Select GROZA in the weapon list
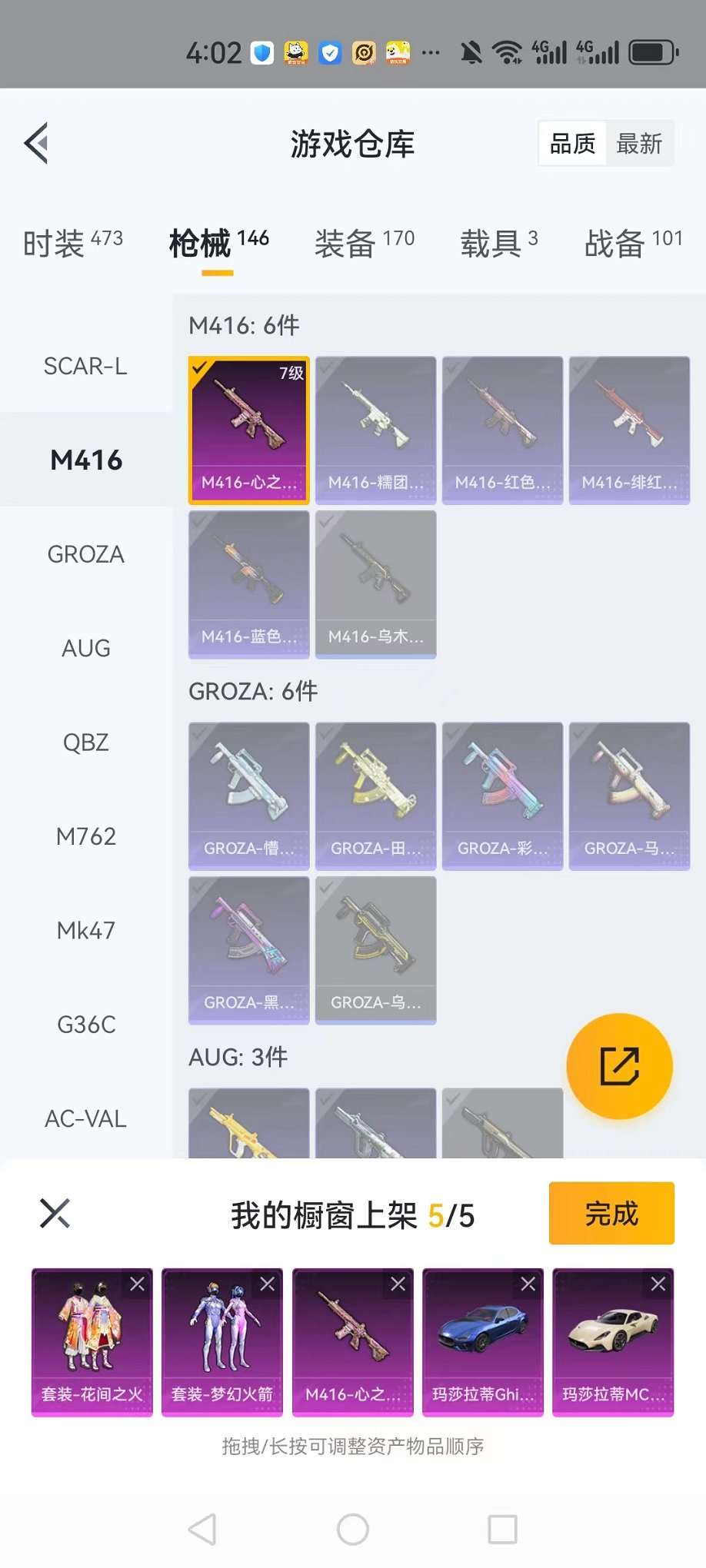706x1568 pixels. 85,554
